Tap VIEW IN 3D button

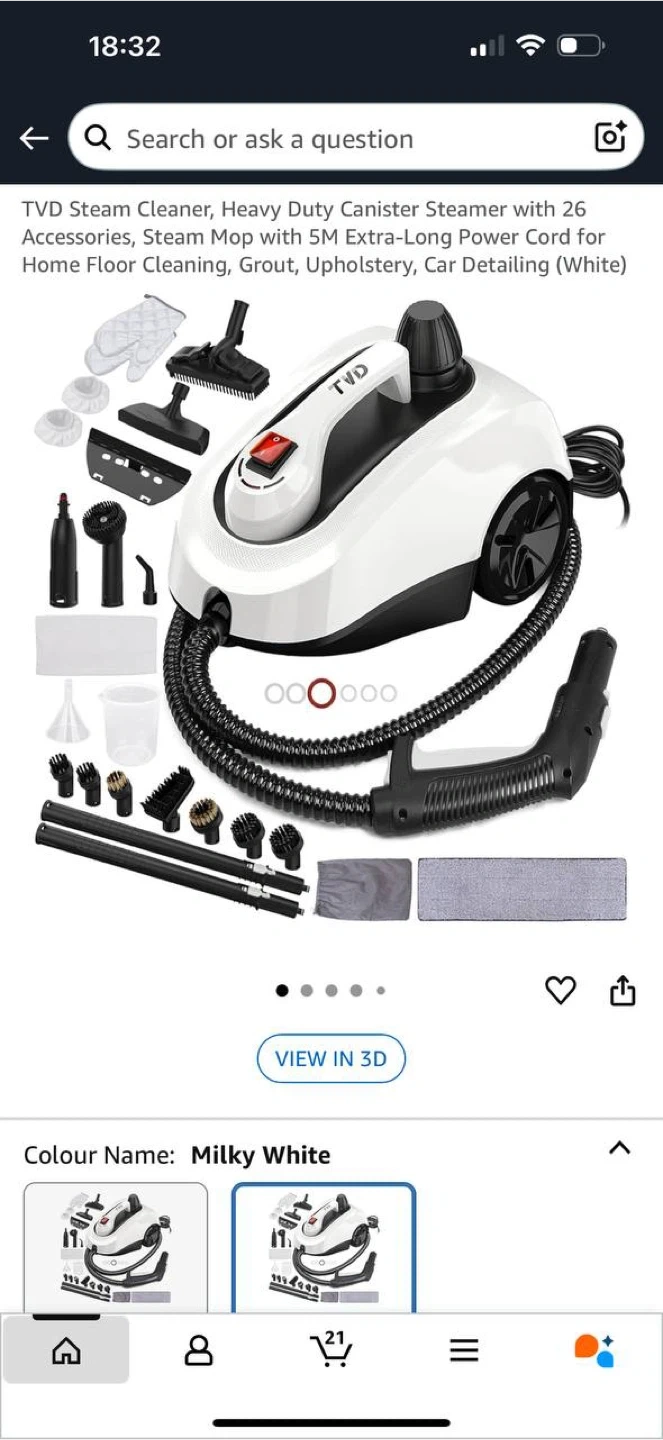point(331,1058)
